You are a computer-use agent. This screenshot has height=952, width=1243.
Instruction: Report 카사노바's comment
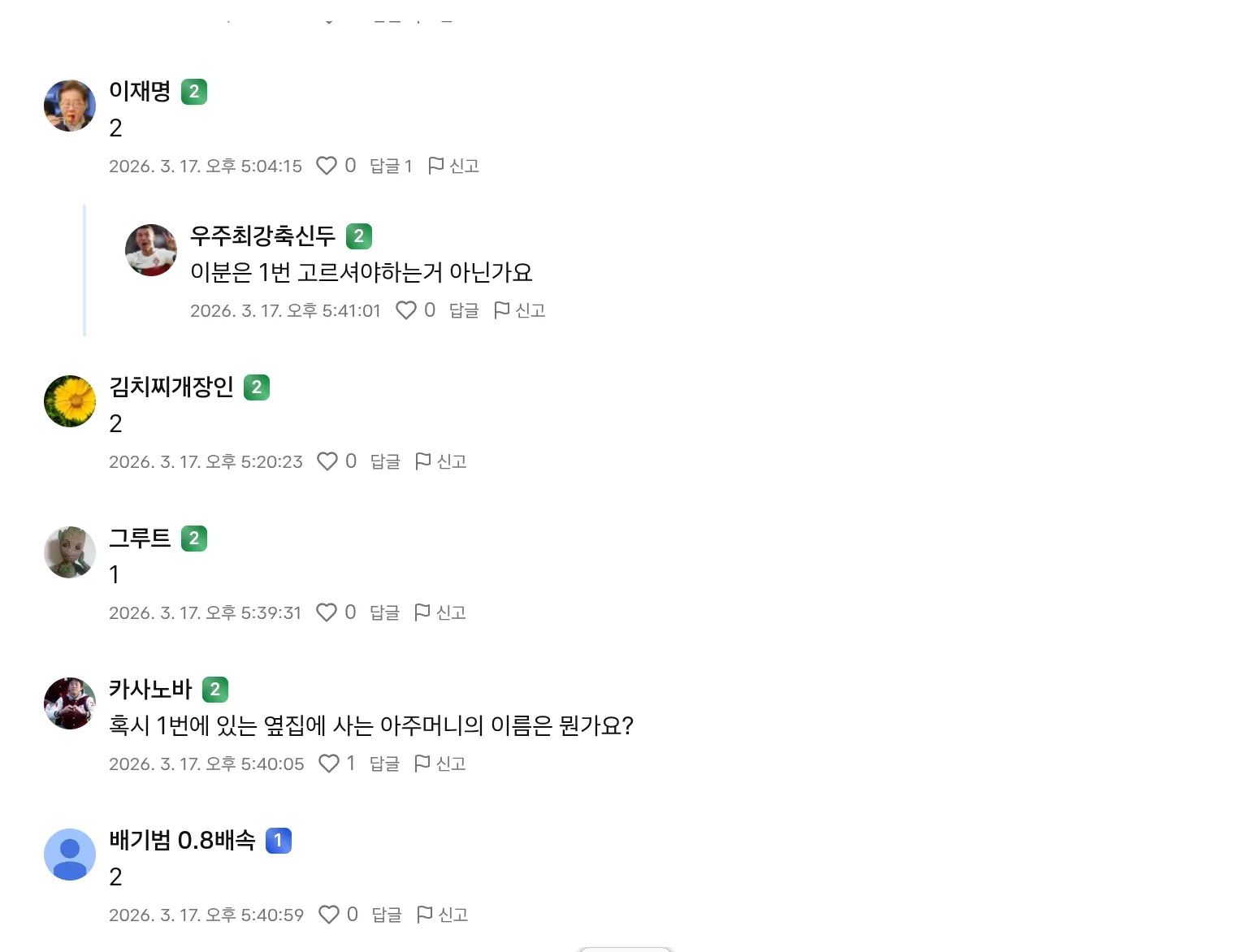(x=440, y=764)
